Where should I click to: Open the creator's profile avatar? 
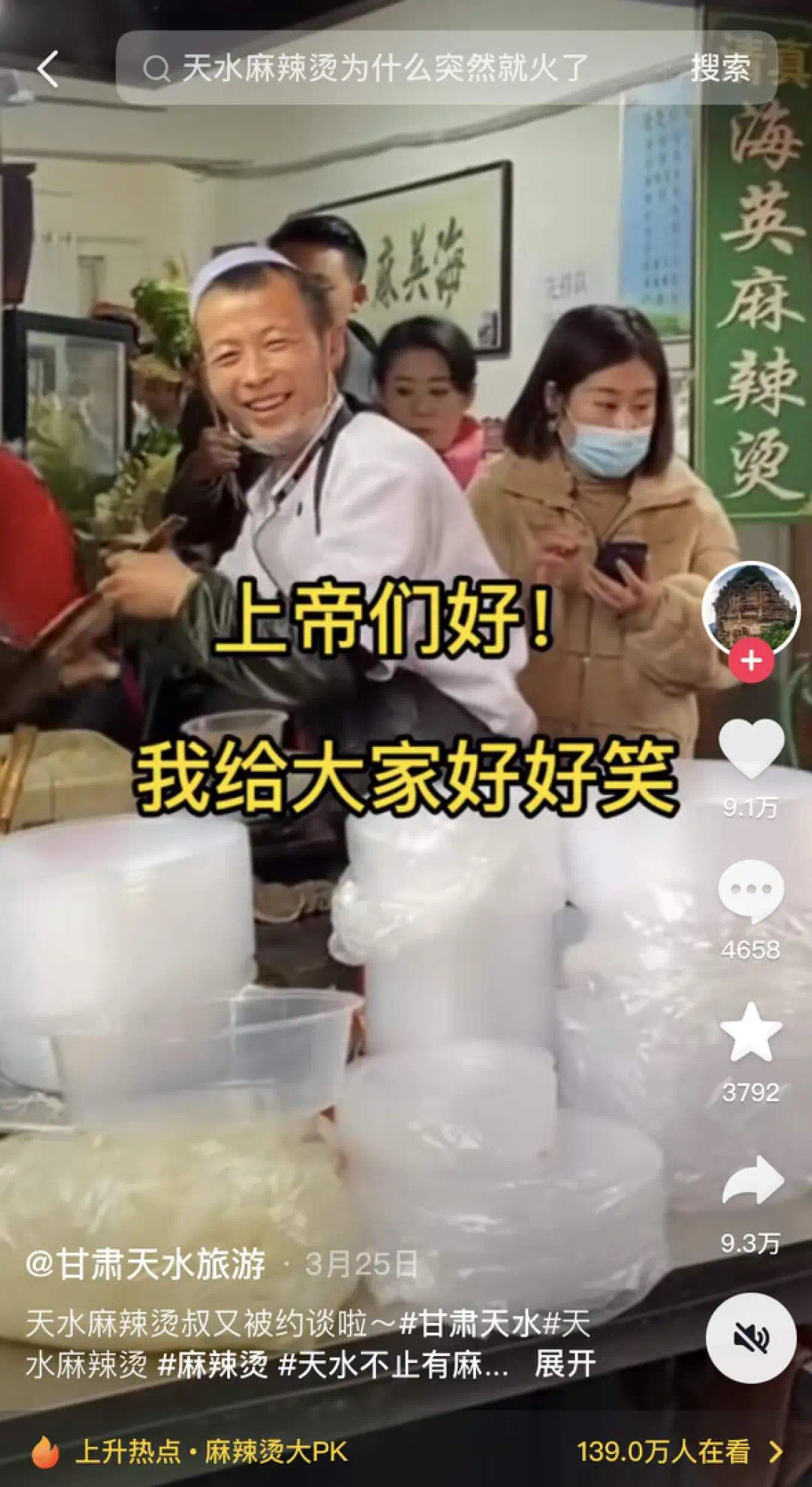pyautogui.click(x=750, y=606)
